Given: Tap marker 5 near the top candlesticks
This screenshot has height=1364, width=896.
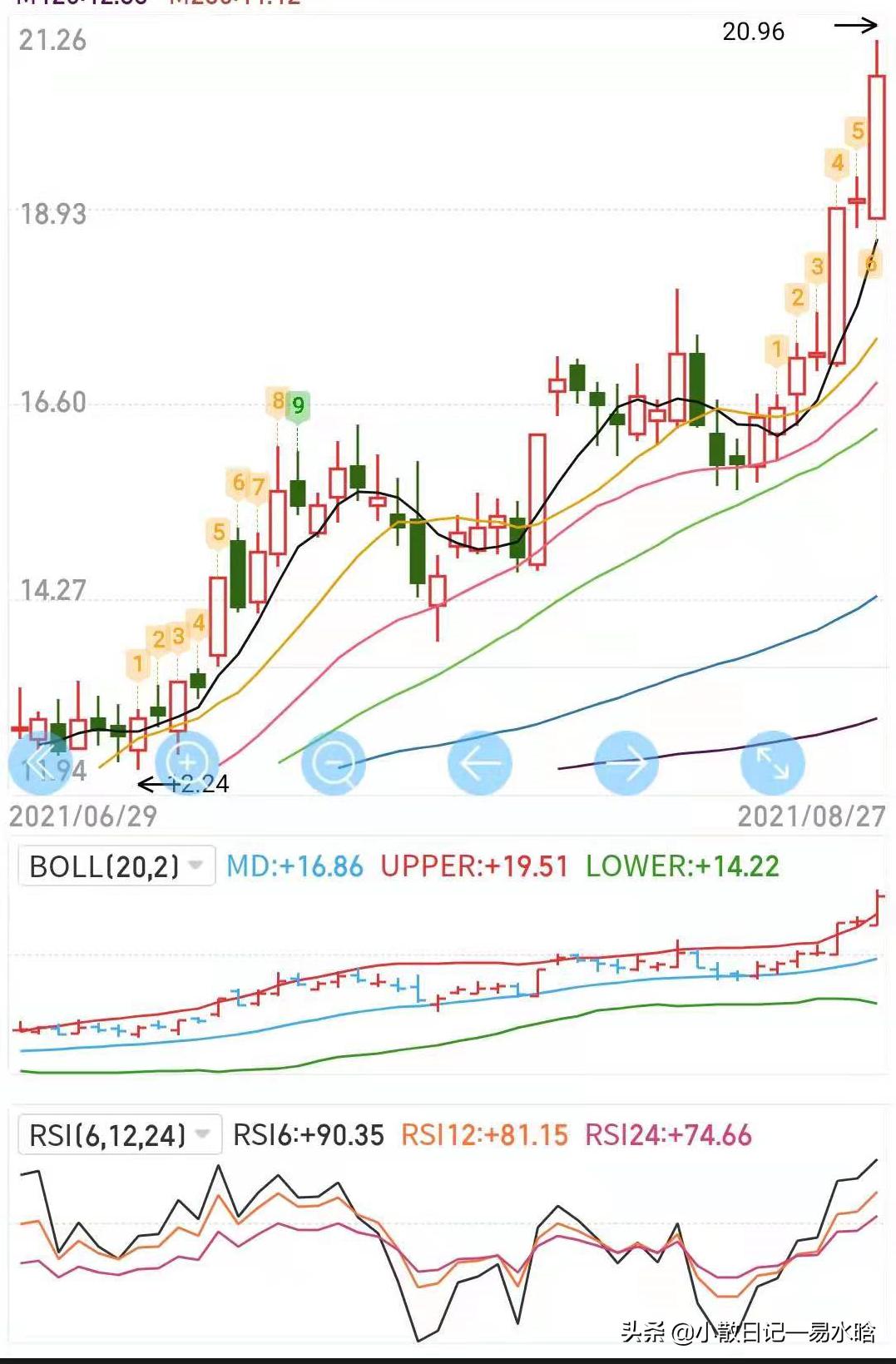Looking at the screenshot, I should (x=858, y=129).
